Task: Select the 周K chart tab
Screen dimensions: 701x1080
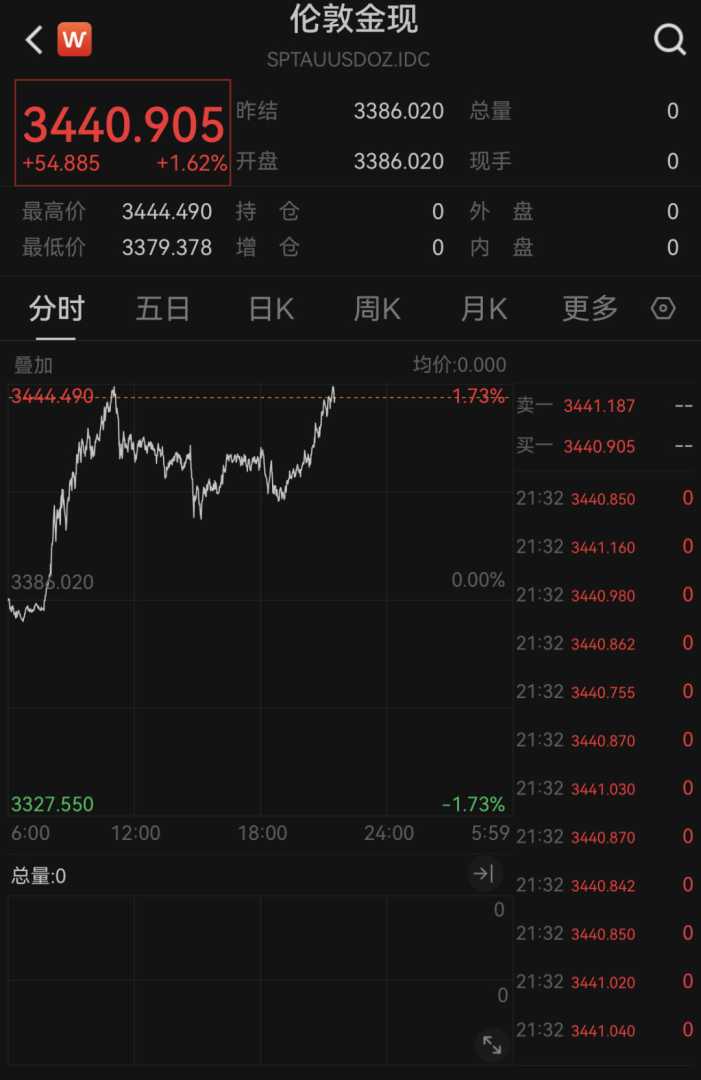Action: click(x=377, y=309)
